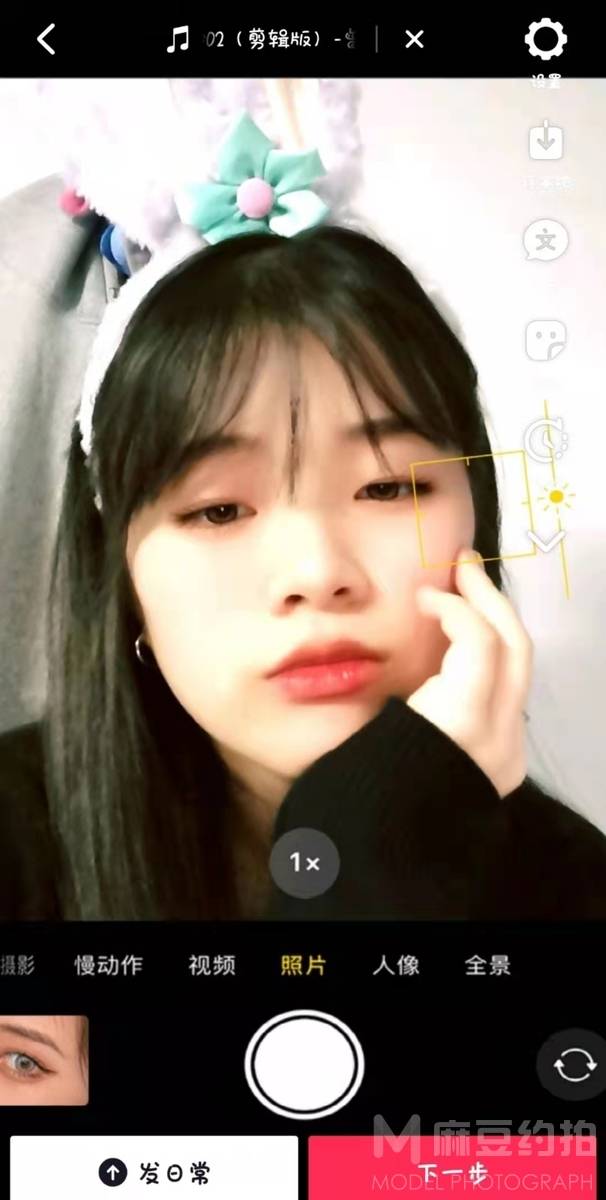This screenshot has width=606, height=1200.
Task: Tap the sun brightness slider handle
Action: [x=556, y=495]
